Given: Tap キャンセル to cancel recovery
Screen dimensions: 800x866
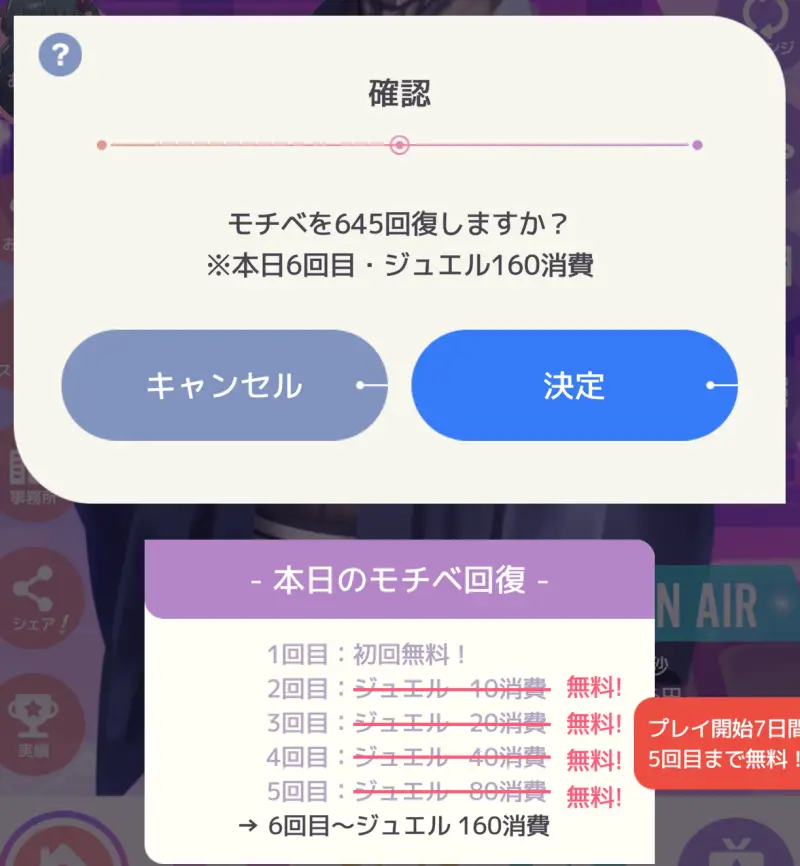Looking at the screenshot, I should pos(224,385).
